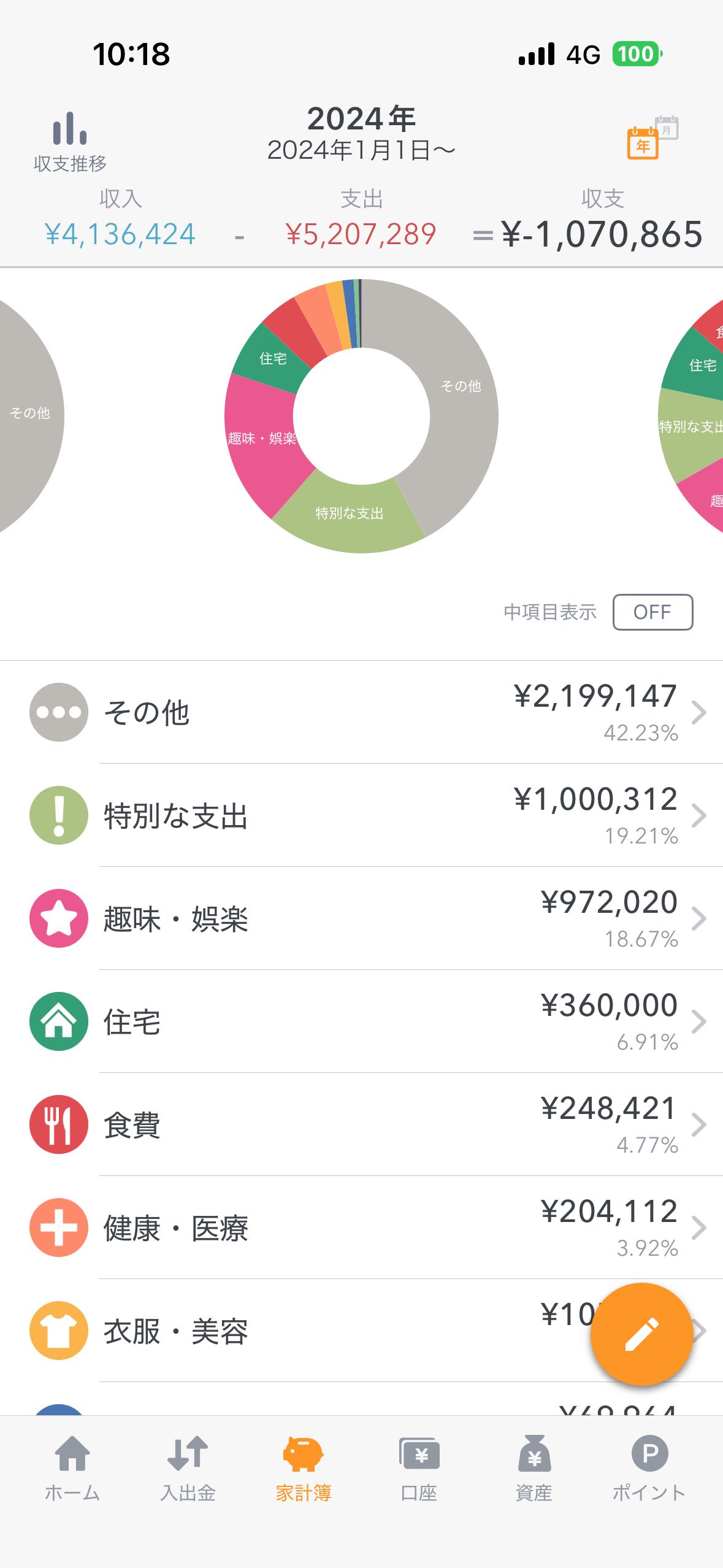Screen dimensions: 723x1568
Task: Switch to the ポイント tab
Action: click(649, 1469)
